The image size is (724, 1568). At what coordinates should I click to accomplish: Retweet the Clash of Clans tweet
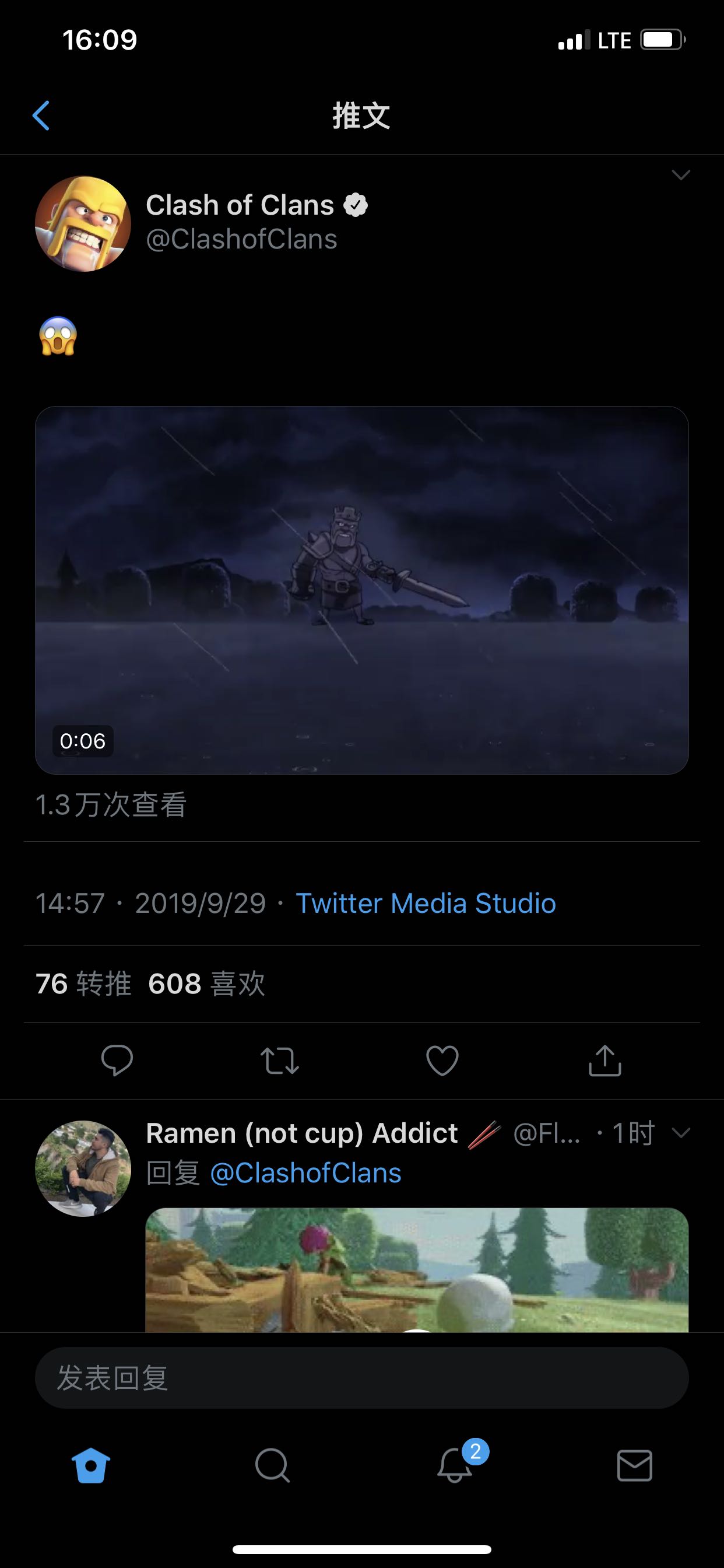point(279,1060)
